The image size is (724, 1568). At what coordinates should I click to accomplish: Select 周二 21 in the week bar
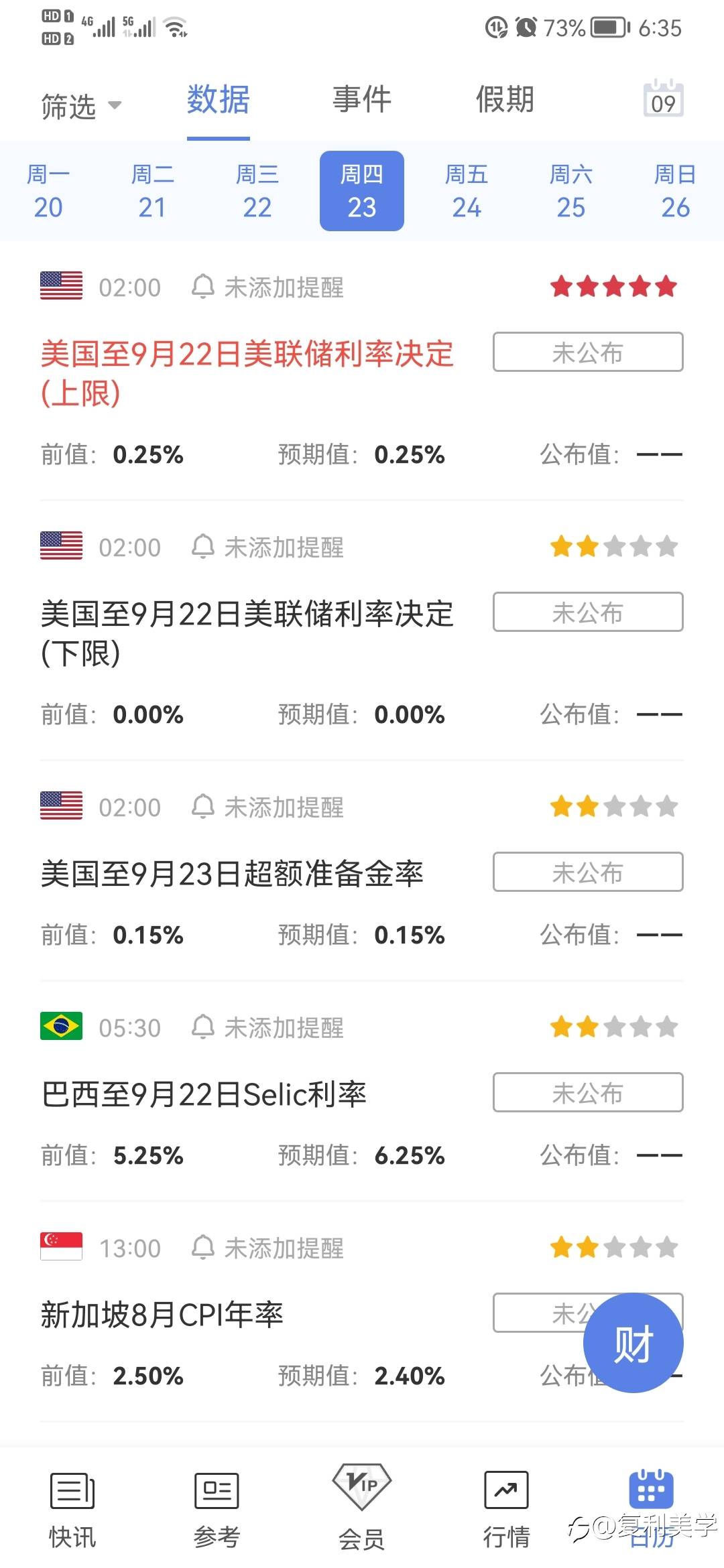153,192
